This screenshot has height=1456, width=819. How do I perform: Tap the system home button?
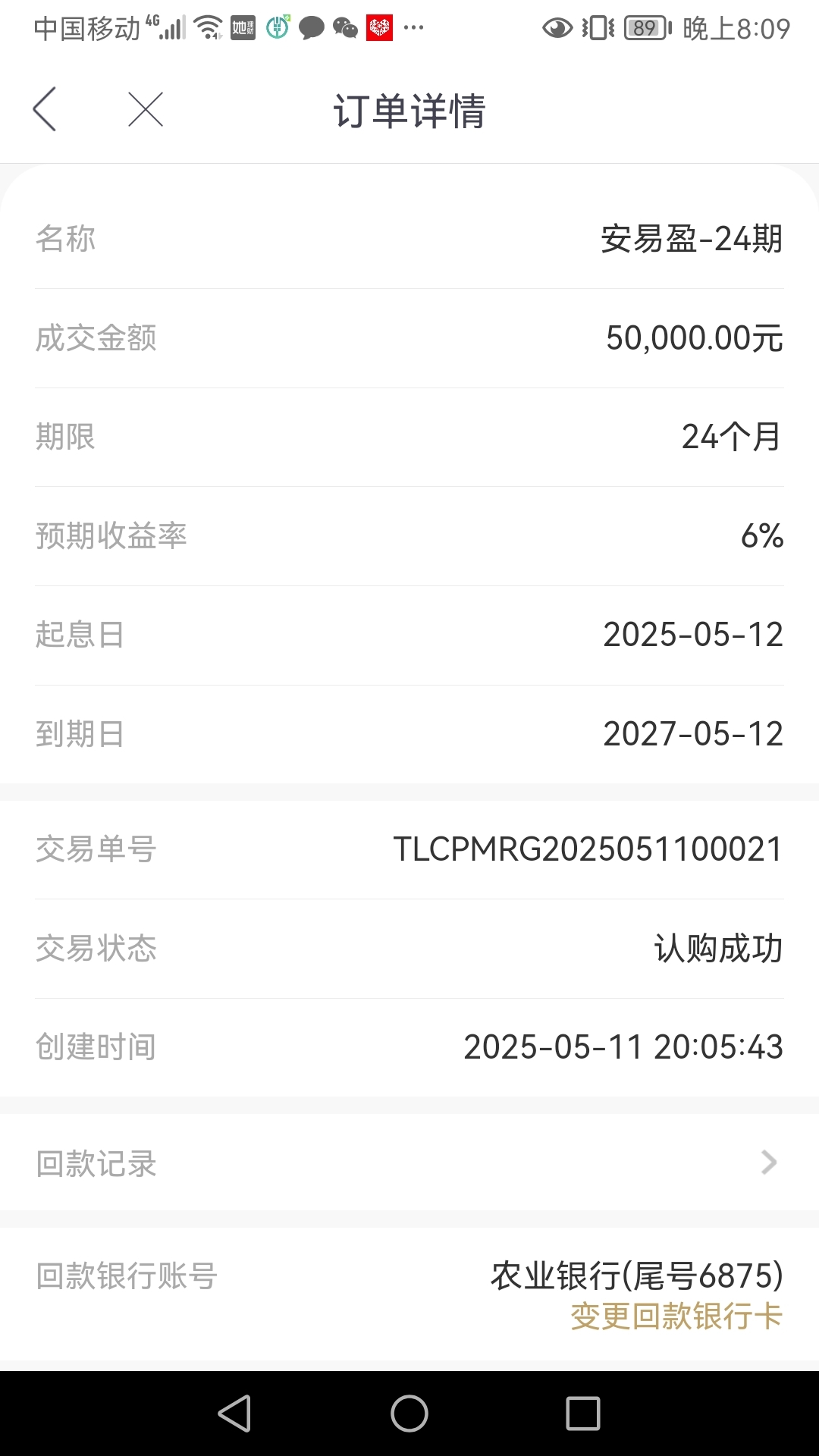pos(409,1414)
